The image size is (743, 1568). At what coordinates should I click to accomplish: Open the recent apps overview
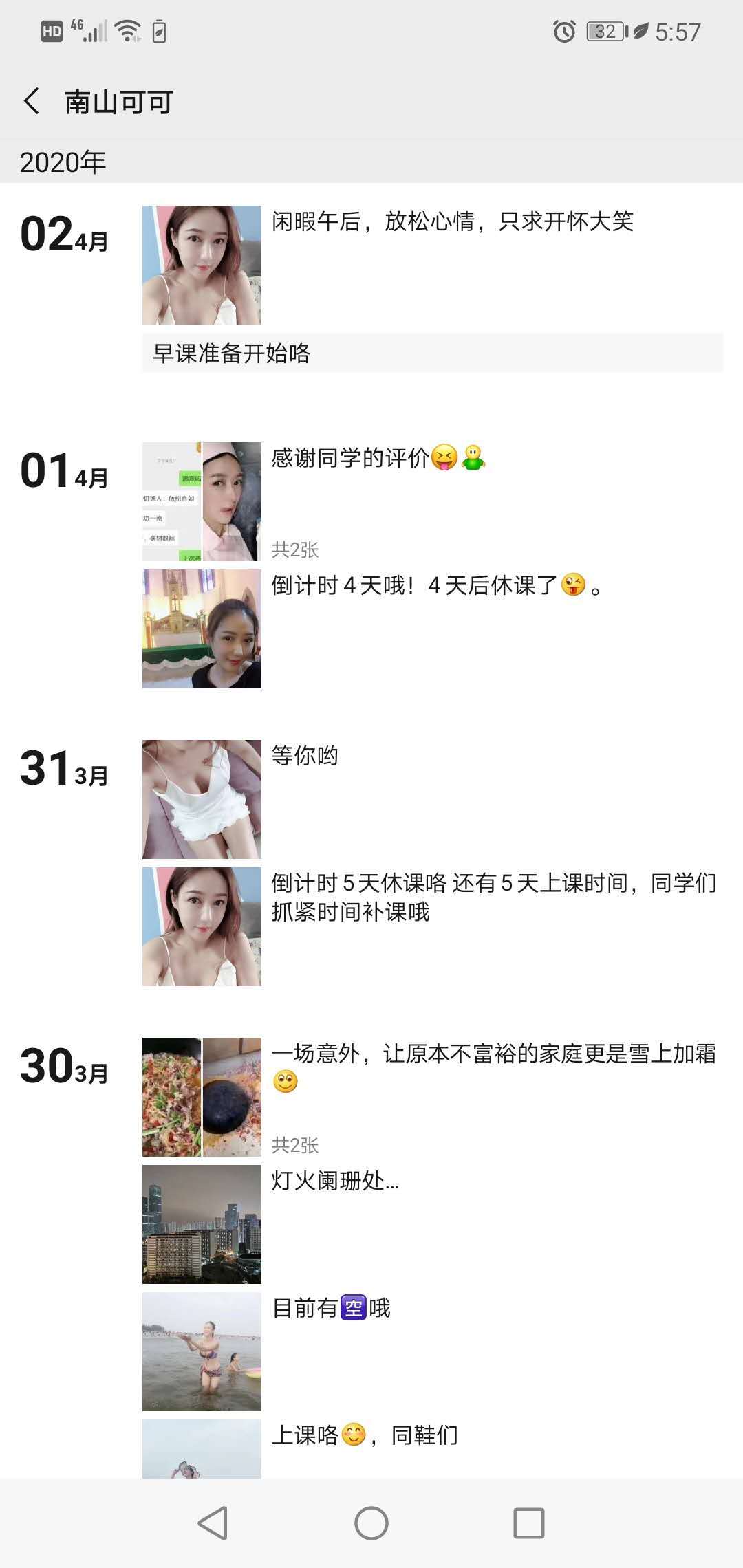[x=528, y=1523]
